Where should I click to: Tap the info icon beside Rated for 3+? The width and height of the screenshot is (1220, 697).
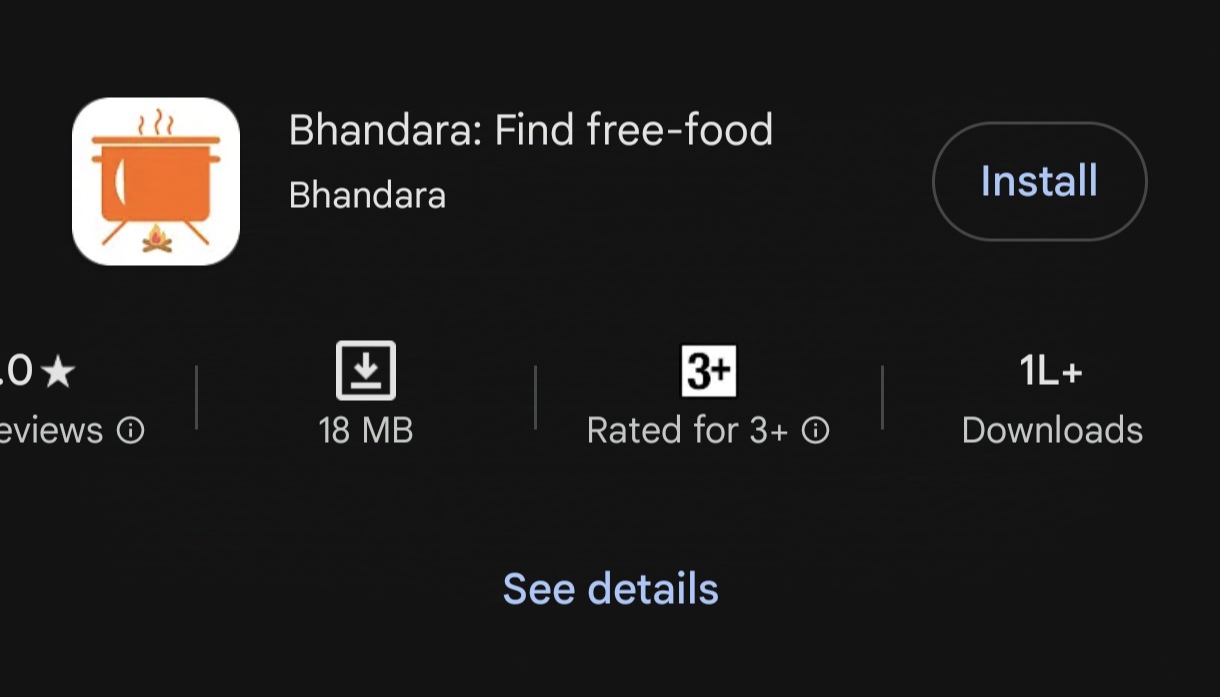[x=816, y=431]
